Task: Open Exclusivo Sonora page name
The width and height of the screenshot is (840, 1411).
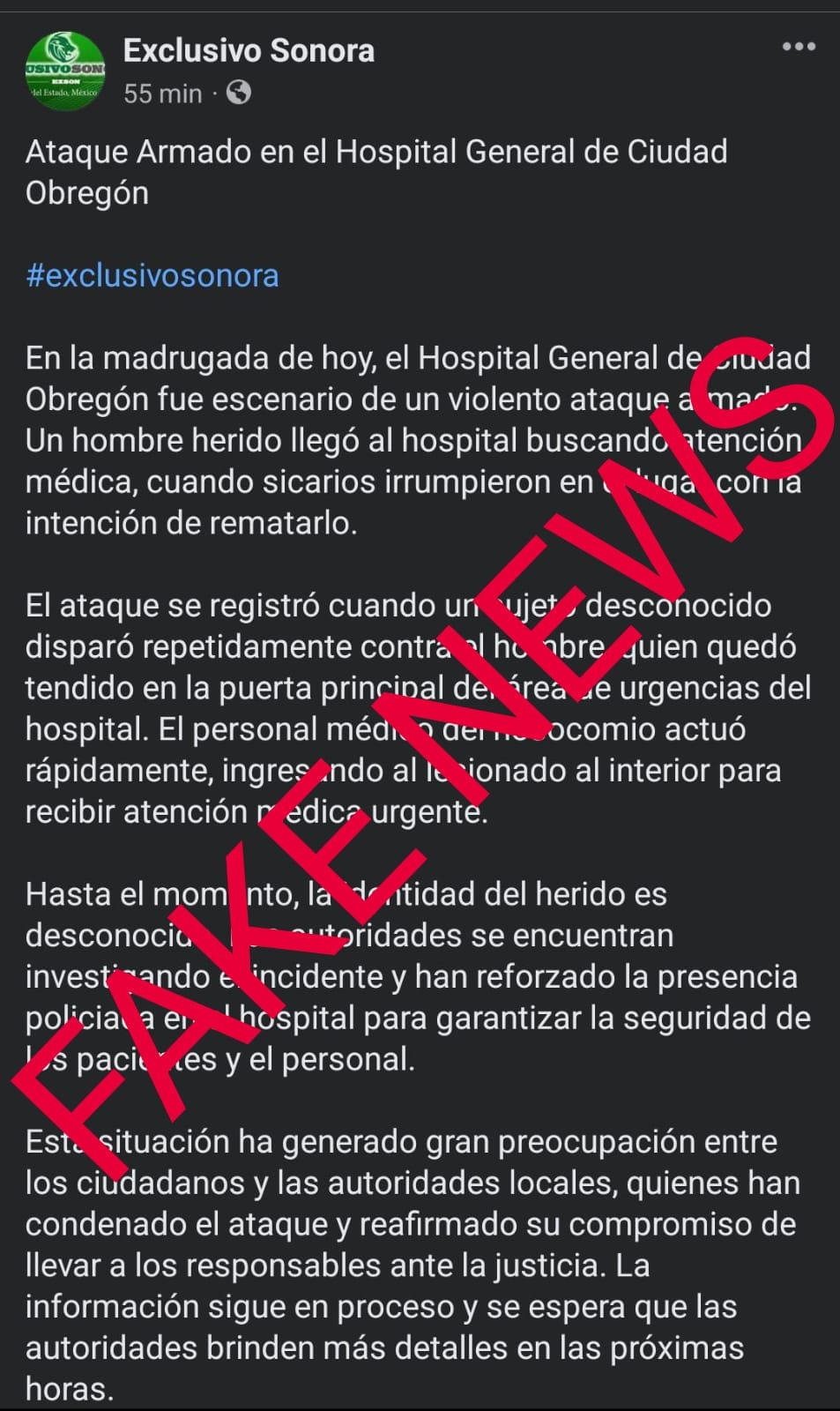Action: click(x=249, y=51)
